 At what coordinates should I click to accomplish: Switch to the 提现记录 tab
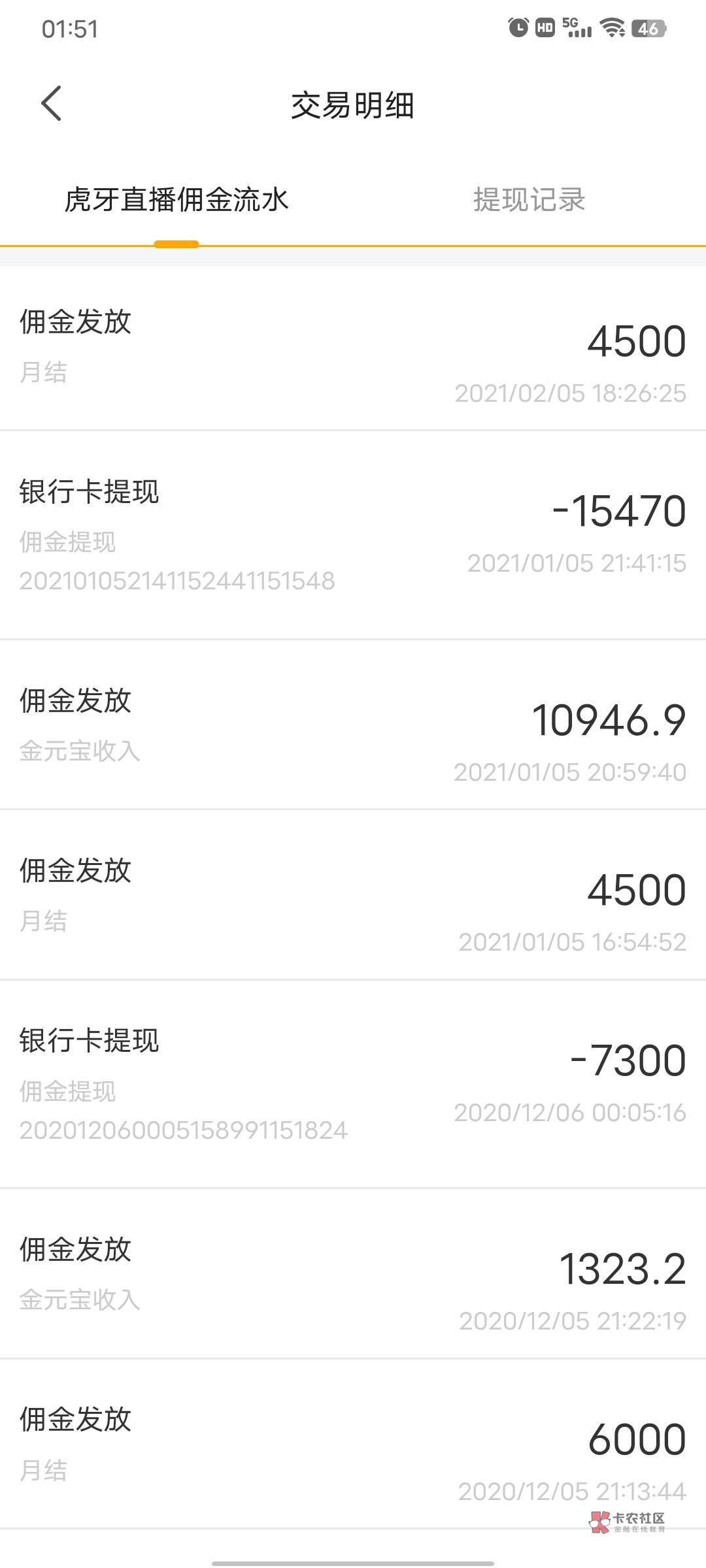[x=529, y=200]
